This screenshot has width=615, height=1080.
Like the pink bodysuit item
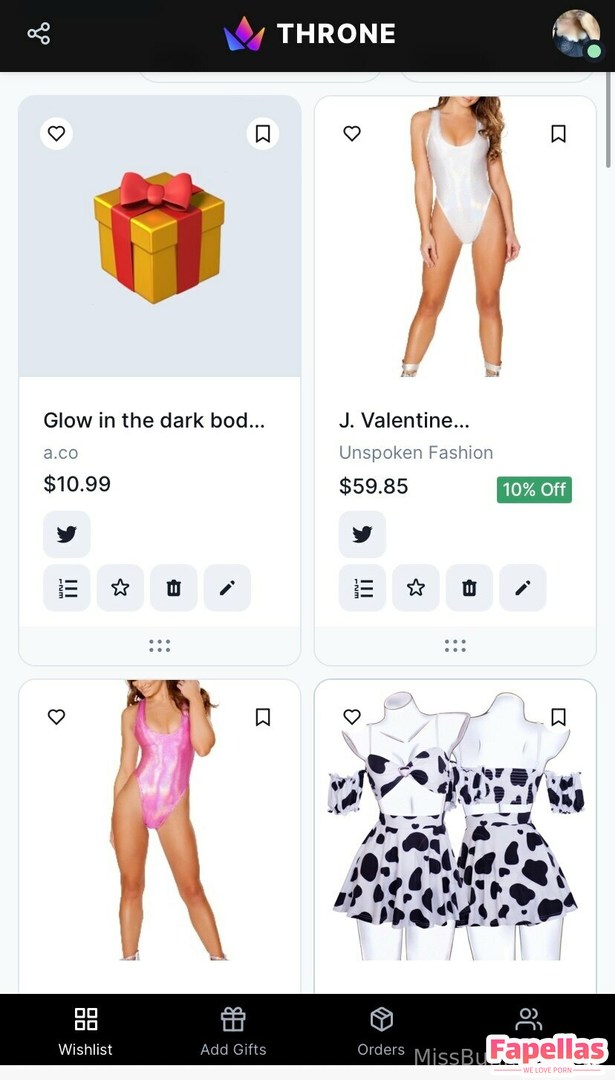coord(57,717)
